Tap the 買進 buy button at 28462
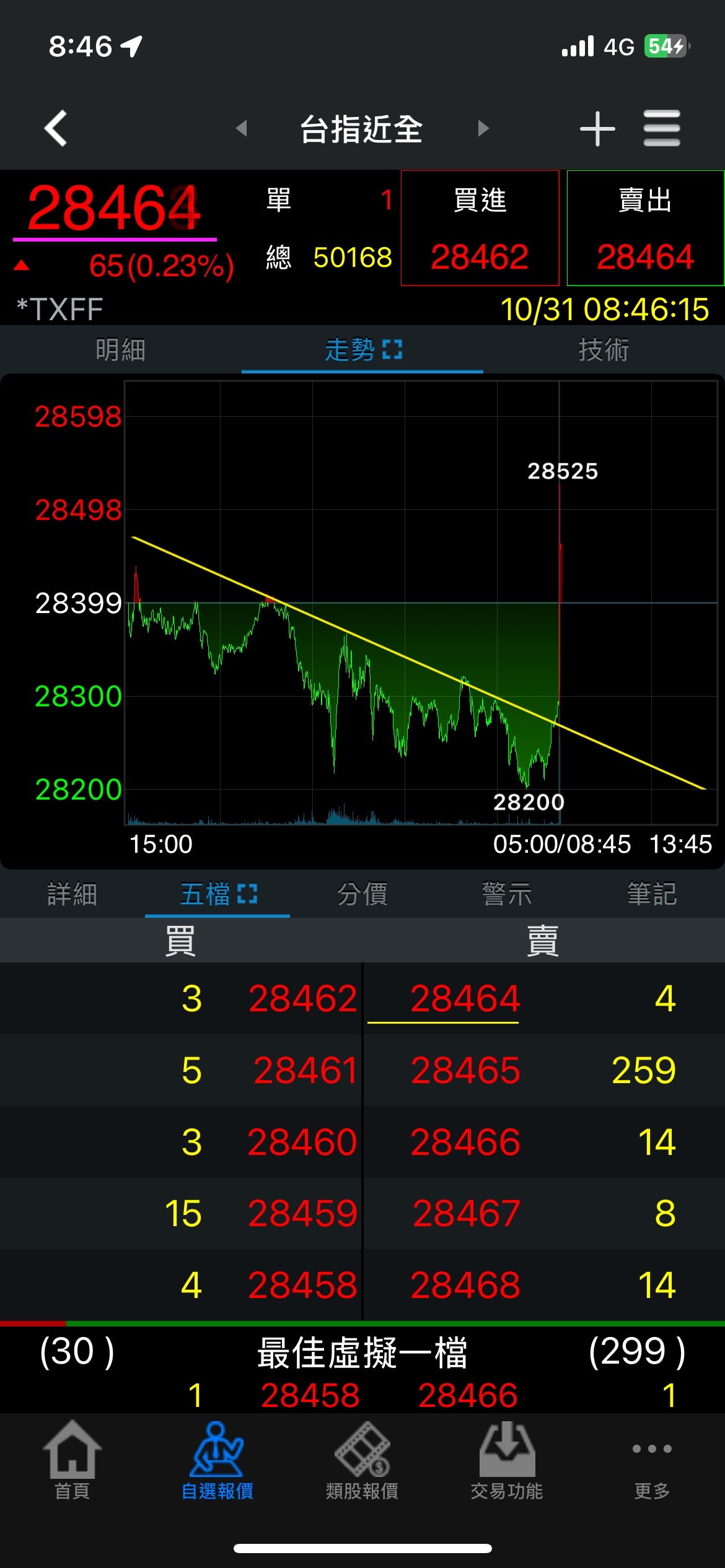725x1568 pixels. 480,228
